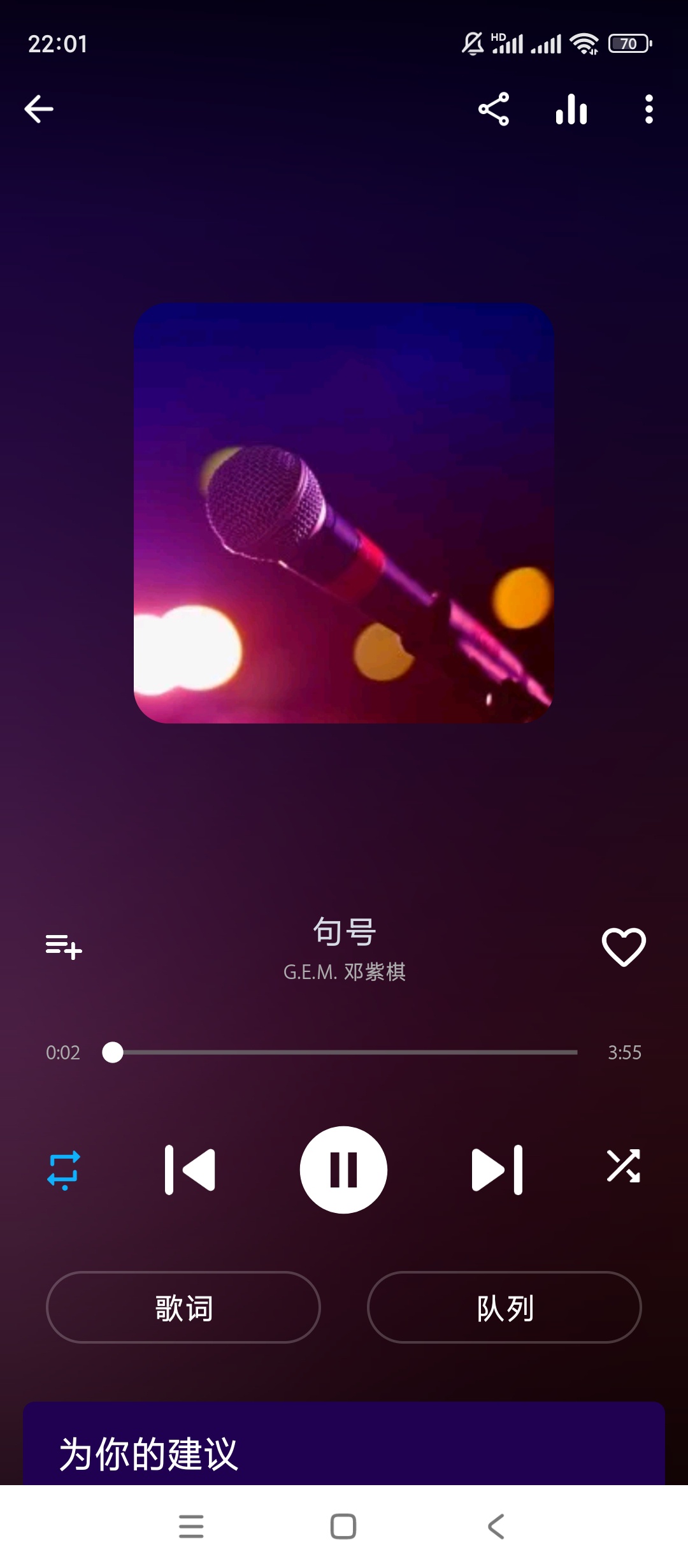Like the song with the heart icon

(x=624, y=947)
